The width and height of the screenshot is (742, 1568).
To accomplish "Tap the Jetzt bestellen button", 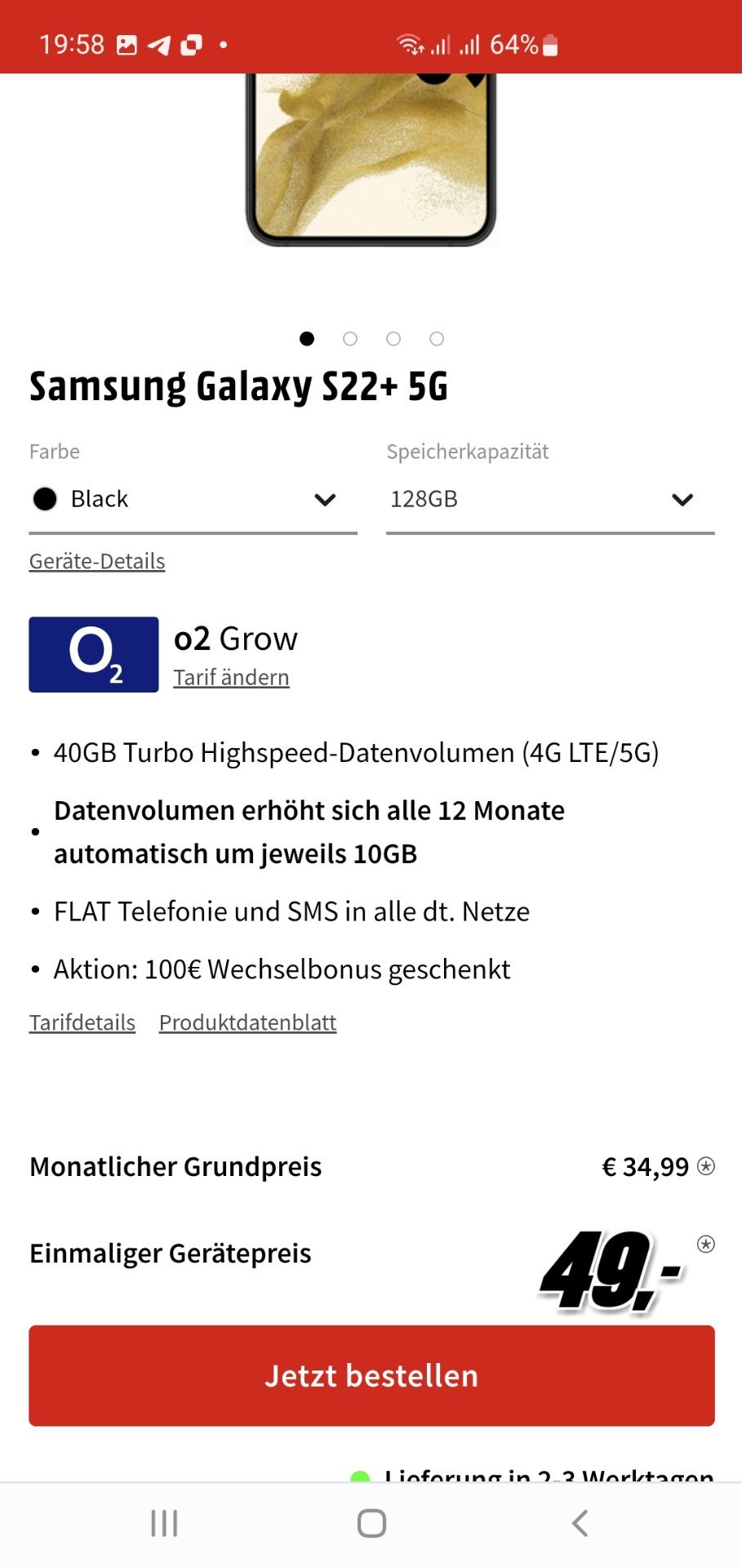I will (371, 1376).
